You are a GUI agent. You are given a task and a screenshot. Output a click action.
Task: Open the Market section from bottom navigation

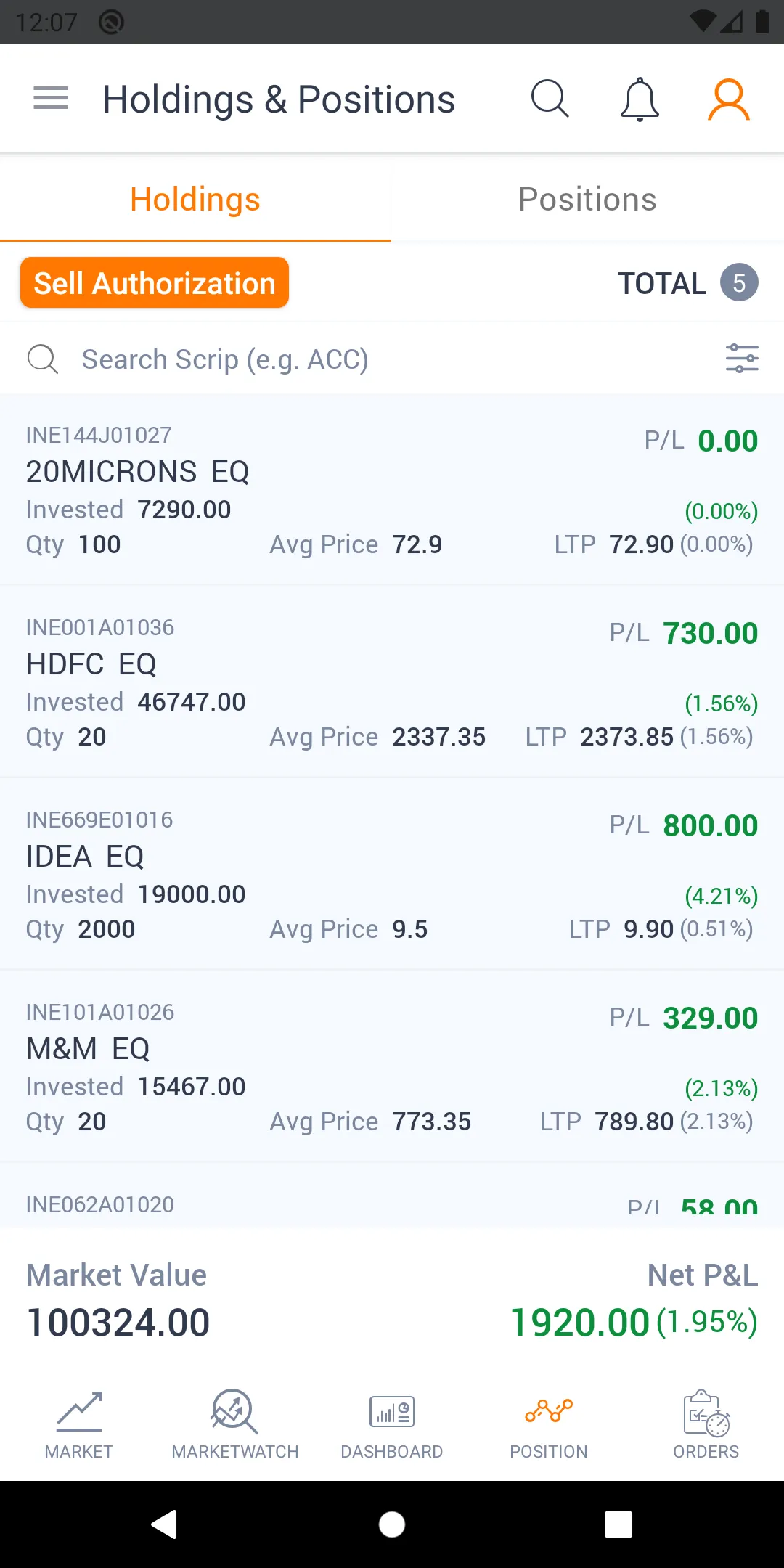point(78,1424)
